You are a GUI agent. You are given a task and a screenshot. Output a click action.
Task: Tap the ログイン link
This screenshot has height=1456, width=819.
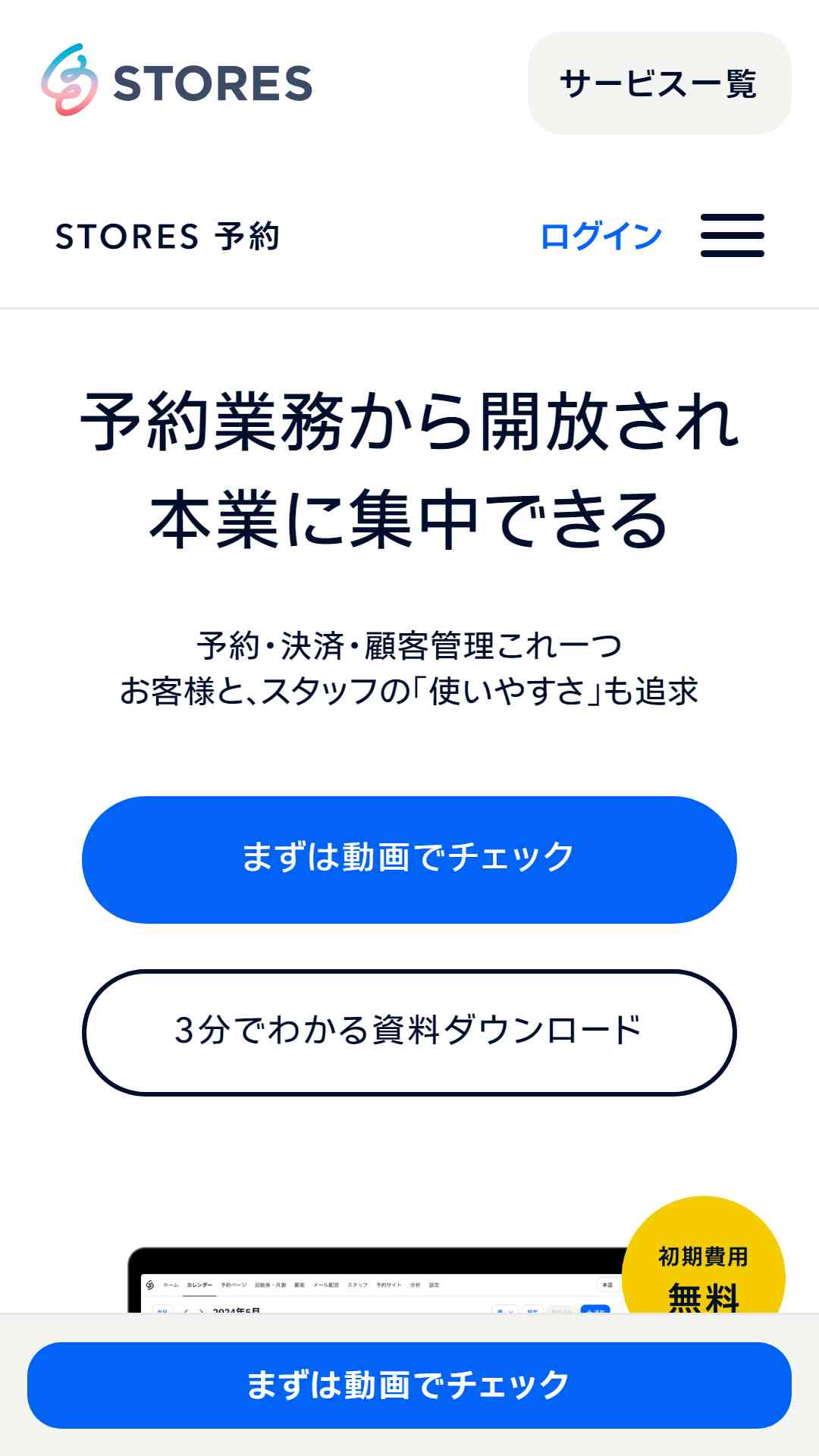[x=601, y=236]
